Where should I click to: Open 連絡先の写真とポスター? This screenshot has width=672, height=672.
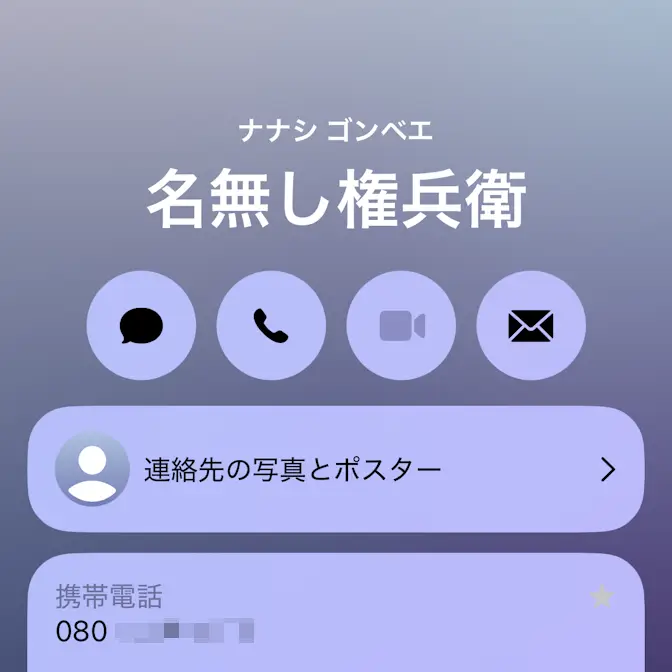point(336,469)
